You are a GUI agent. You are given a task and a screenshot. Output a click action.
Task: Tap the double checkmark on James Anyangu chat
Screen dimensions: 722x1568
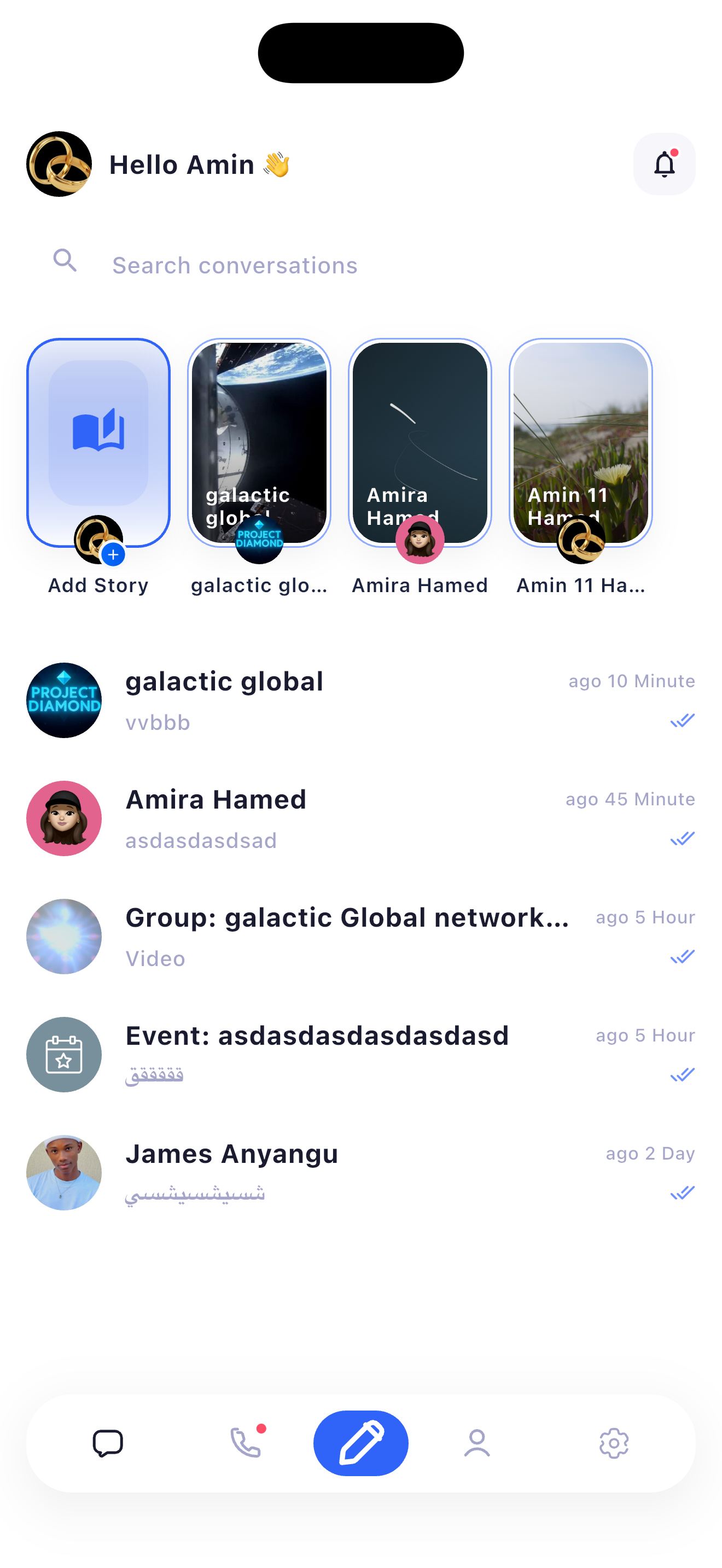(681, 1192)
